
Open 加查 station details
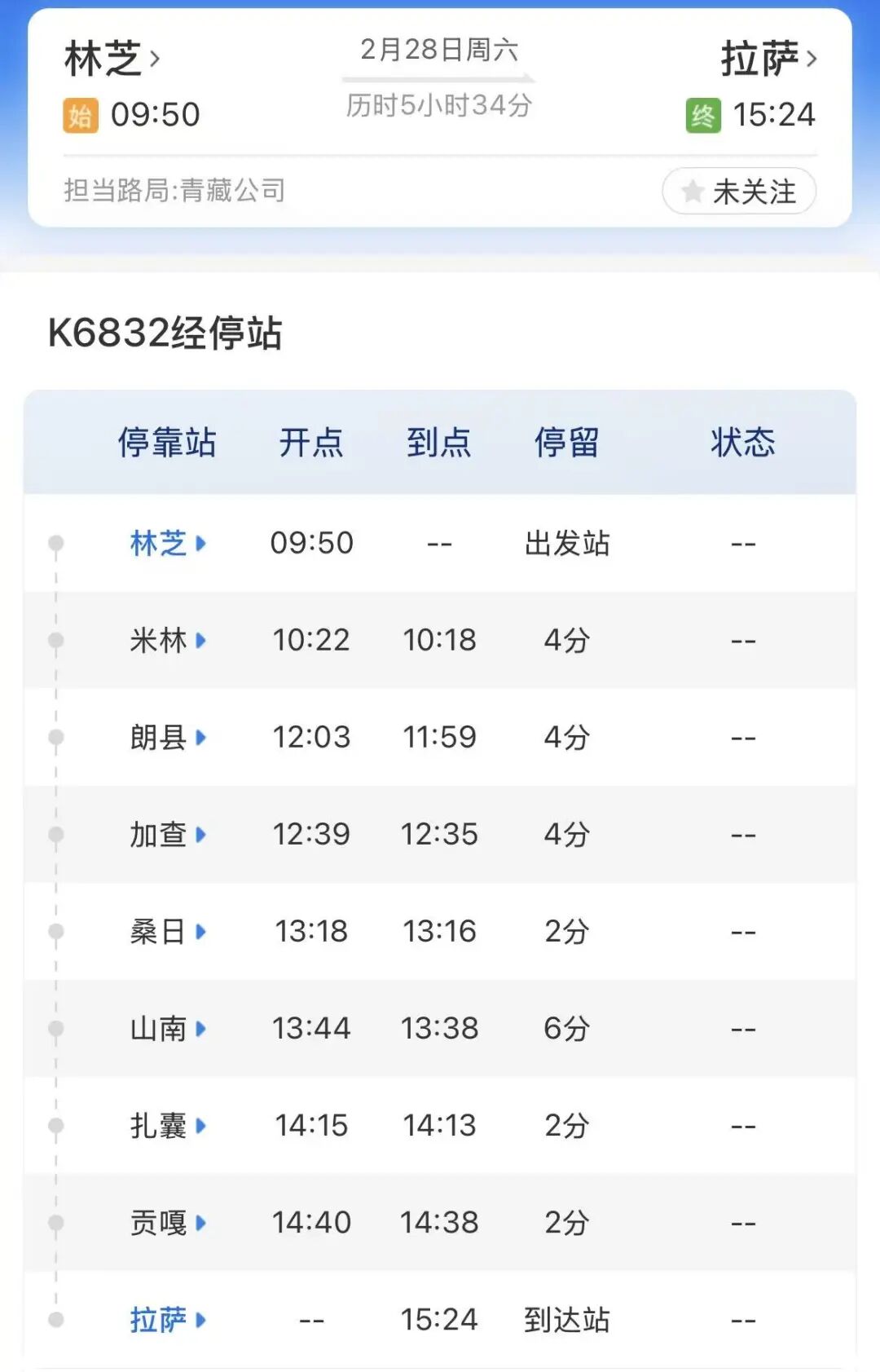pos(168,834)
